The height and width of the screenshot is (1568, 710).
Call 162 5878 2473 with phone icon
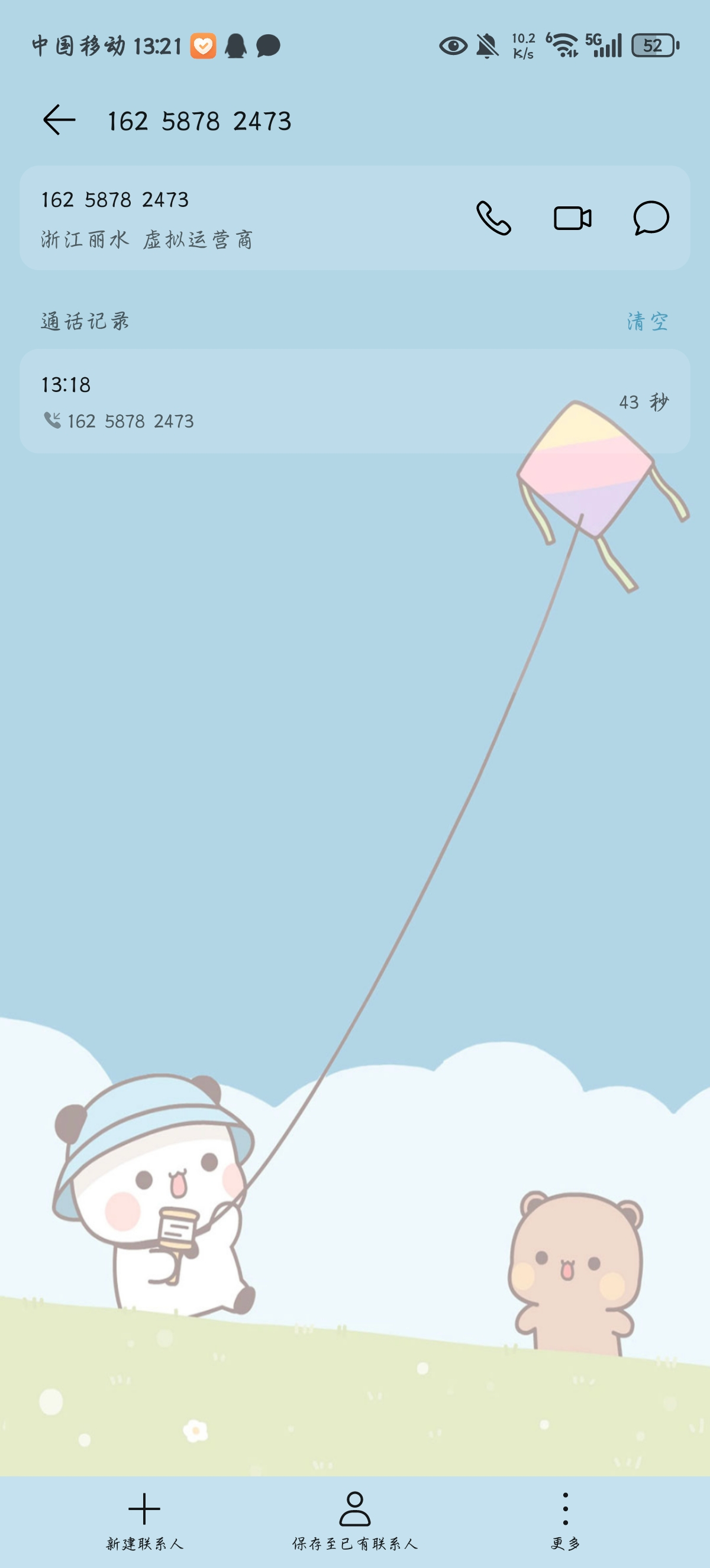(493, 218)
